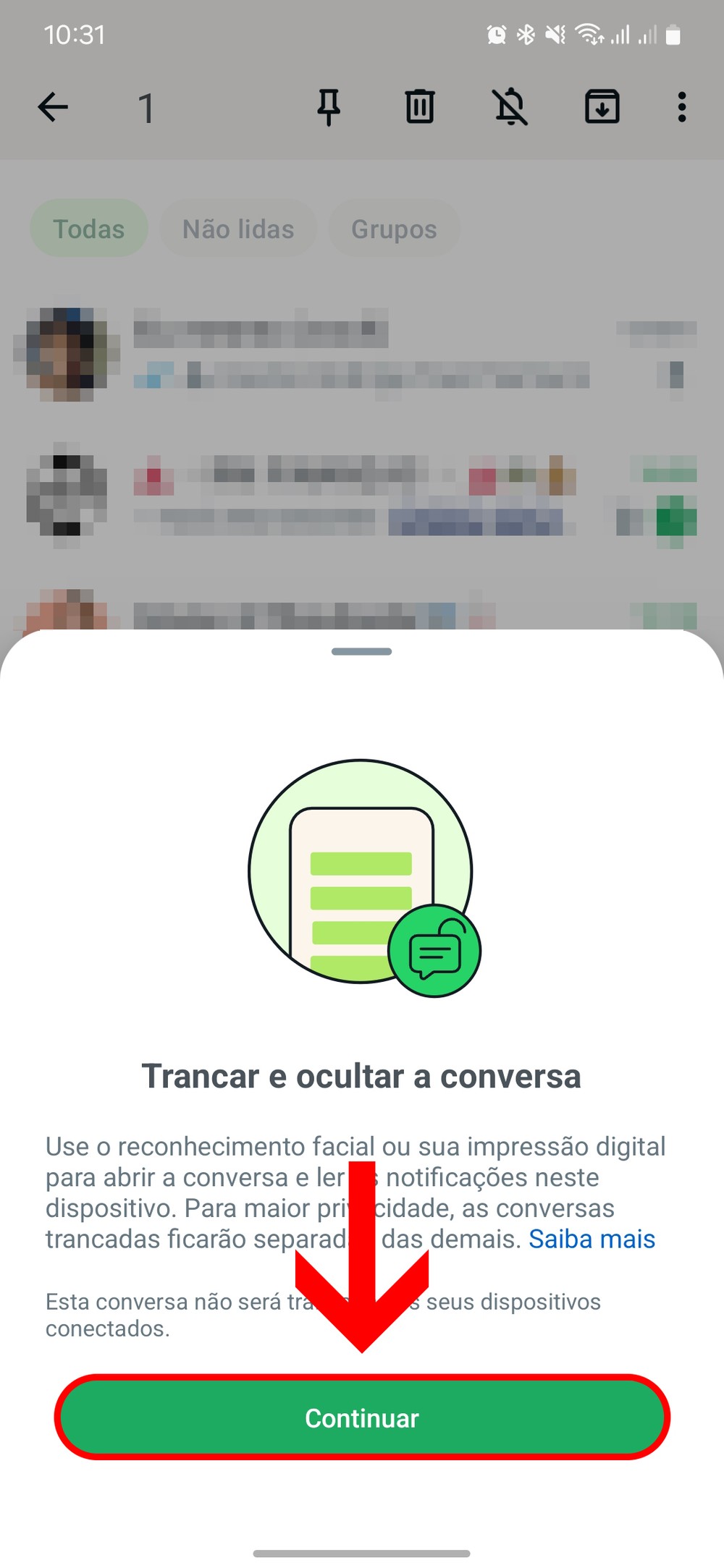Select the Não lidas filter chip
The width and height of the screenshot is (724, 1568).
point(237,229)
